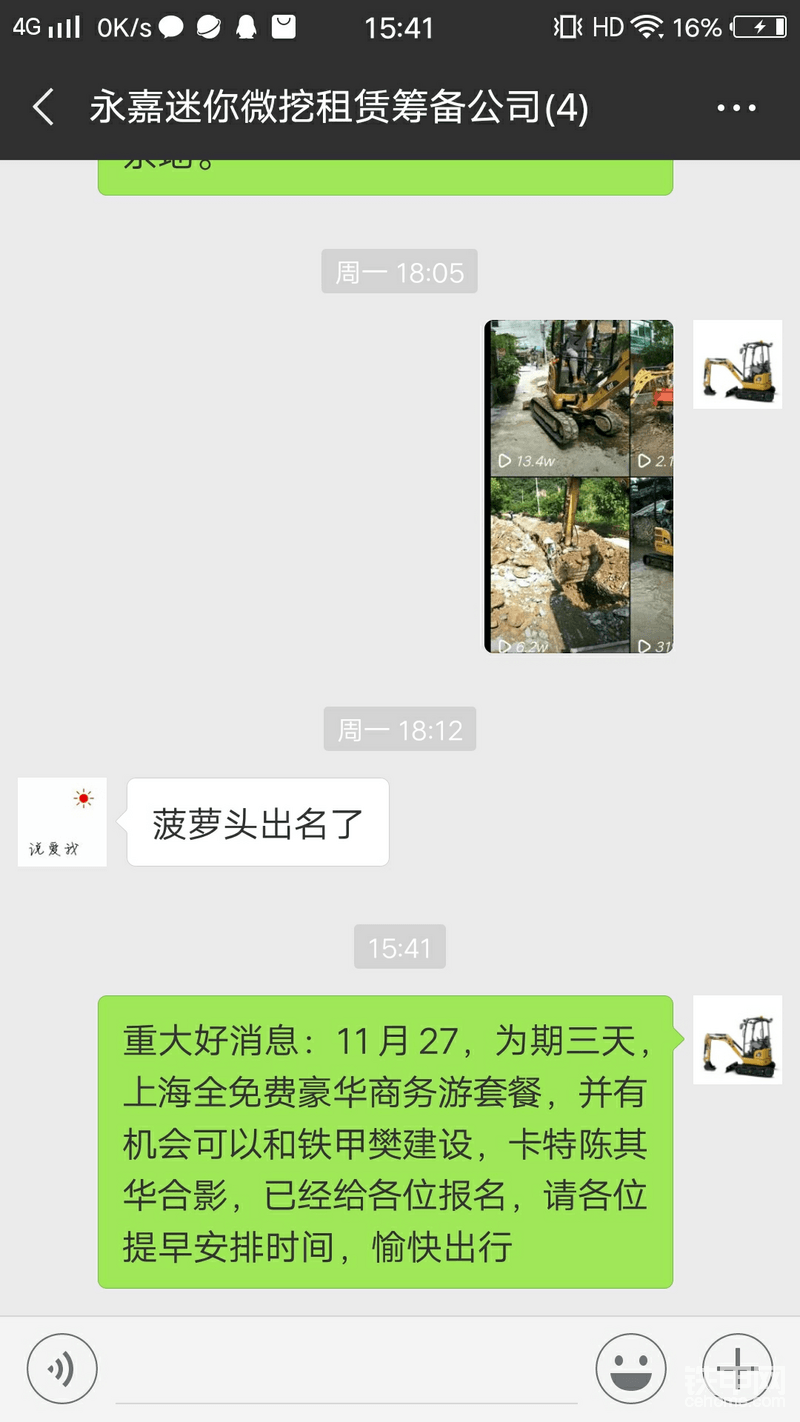Viewport: 800px width, 1422px height.
Task: Switch to voice message input
Action: pyautogui.click(x=62, y=1369)
